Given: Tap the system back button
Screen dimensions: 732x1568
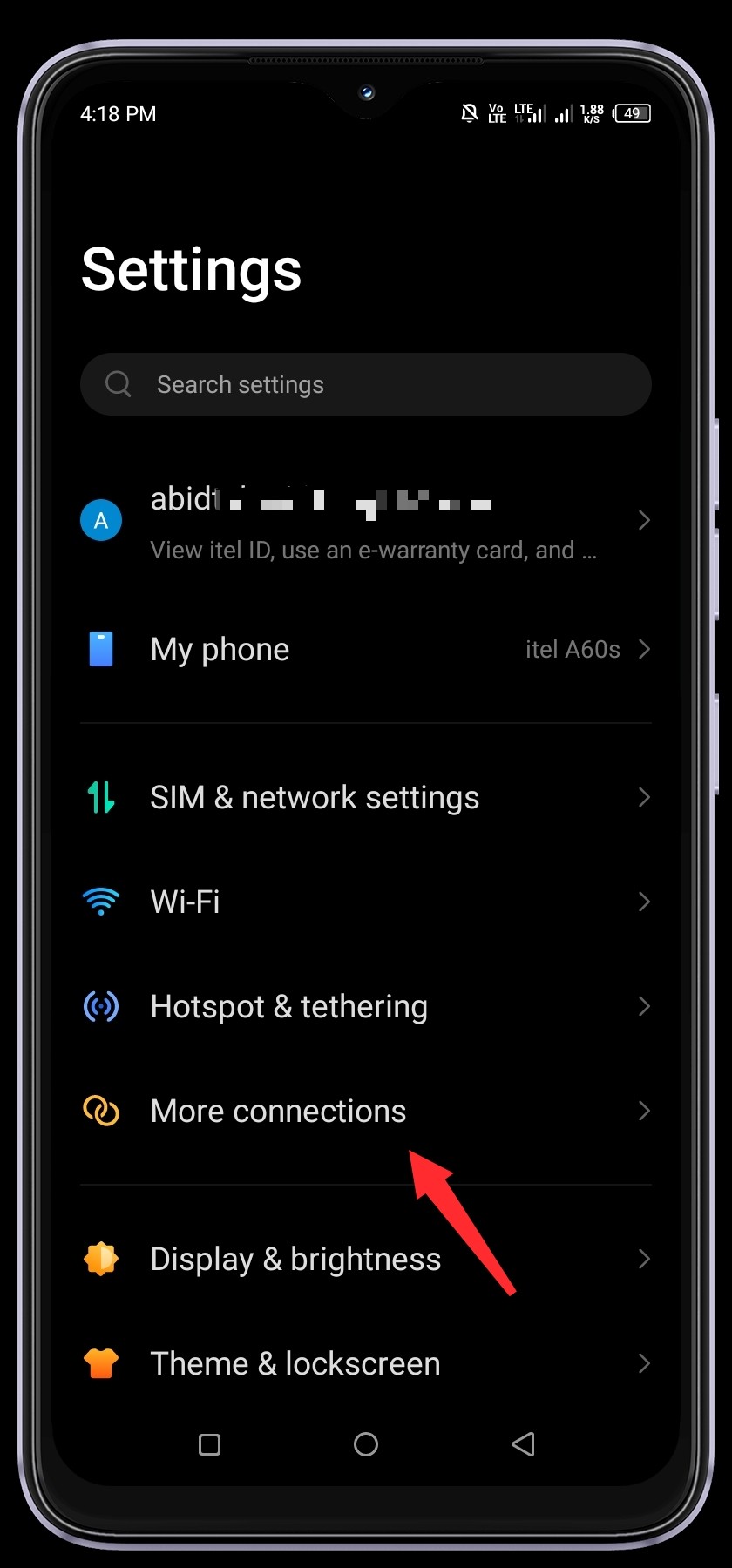Looking at the screenshot, I should (523, 1444).
